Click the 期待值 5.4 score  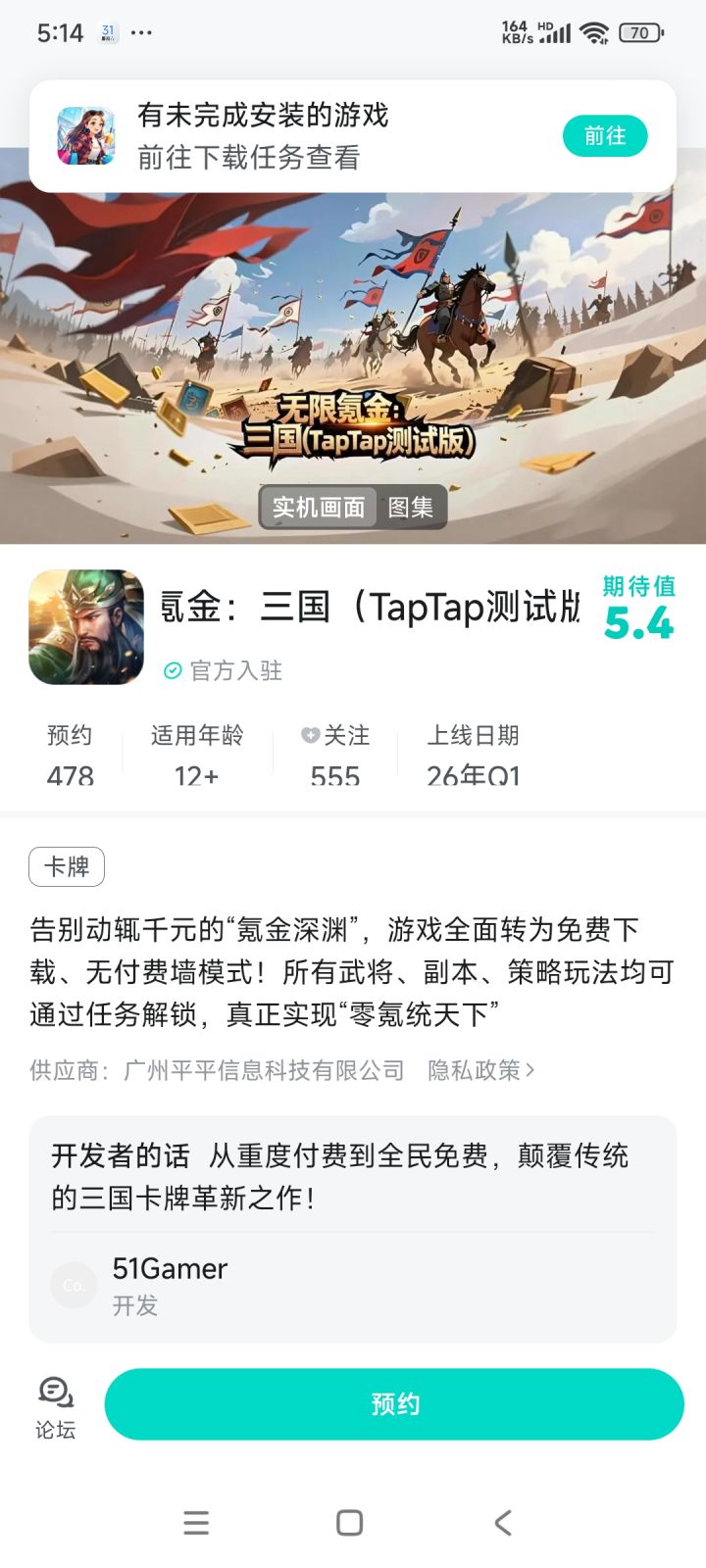(x=638, y=606)
